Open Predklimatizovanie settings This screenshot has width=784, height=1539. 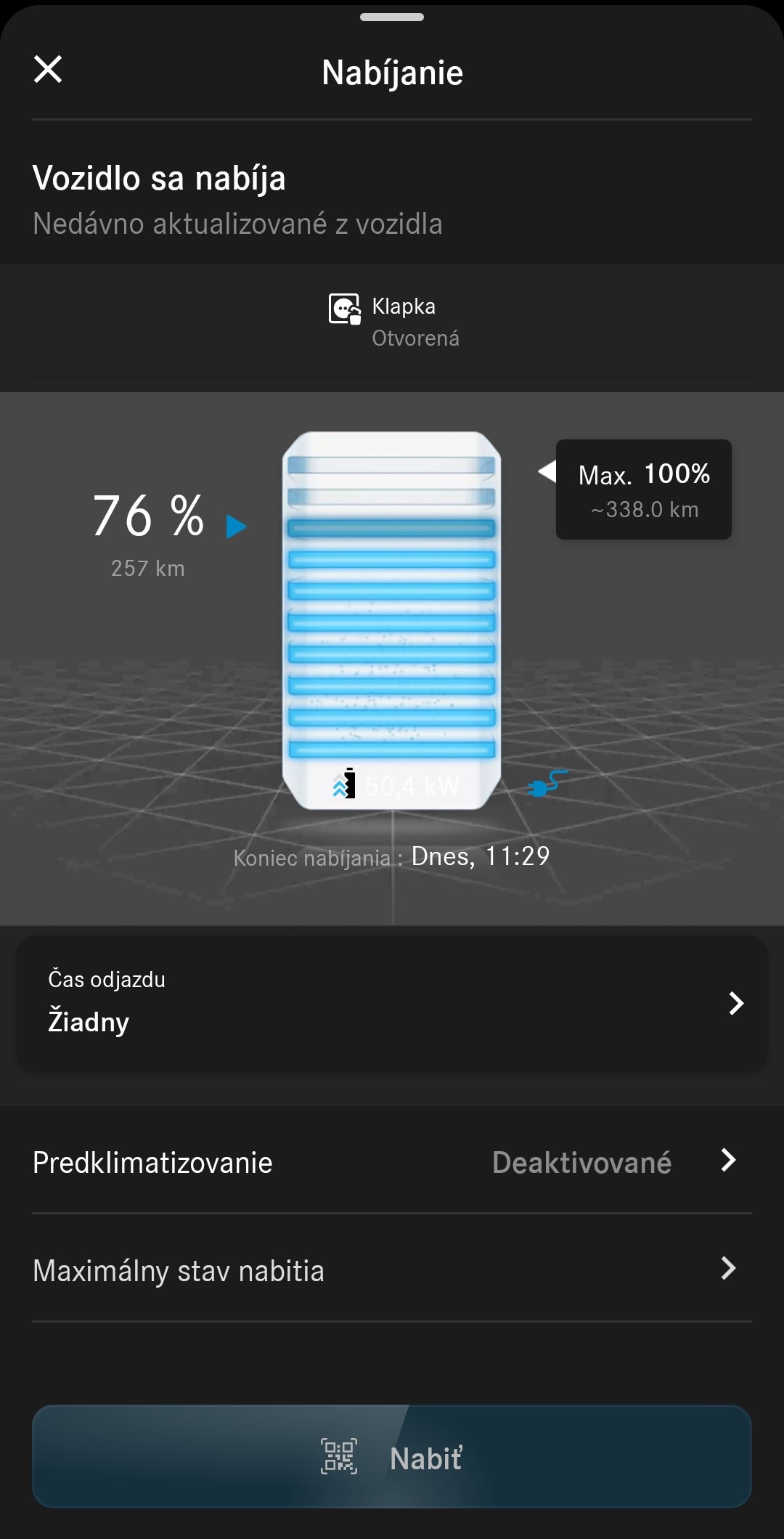pos(392,1161)
